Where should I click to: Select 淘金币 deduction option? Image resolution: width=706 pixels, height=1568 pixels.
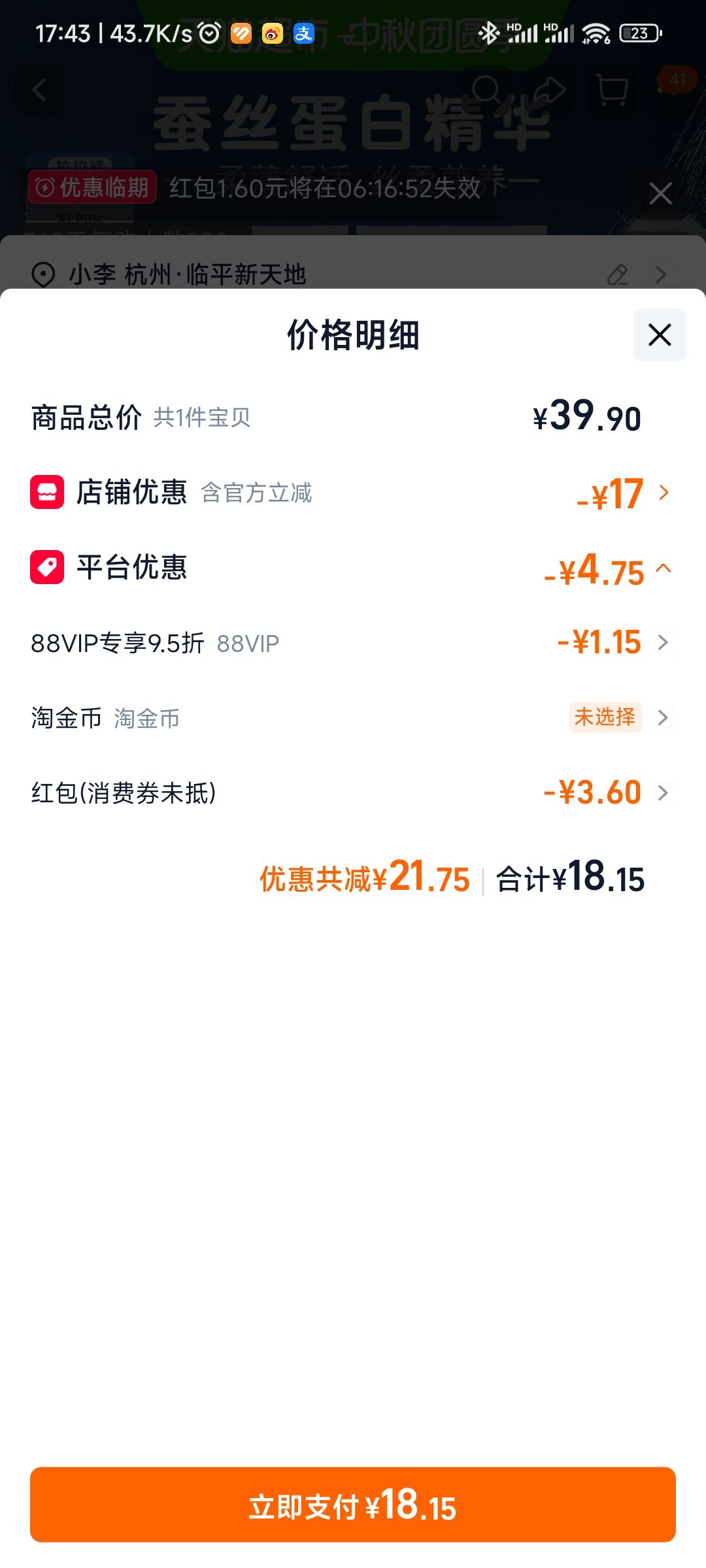353,717
